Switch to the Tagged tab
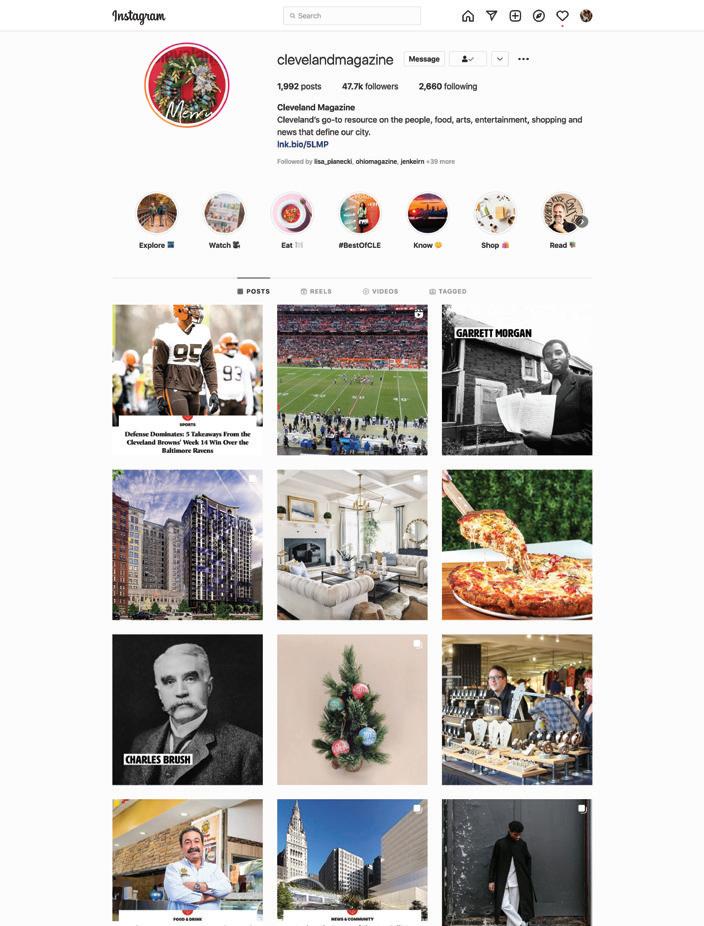Image resolution: width=704 pixels, height=926 pixels. [448, 292]
